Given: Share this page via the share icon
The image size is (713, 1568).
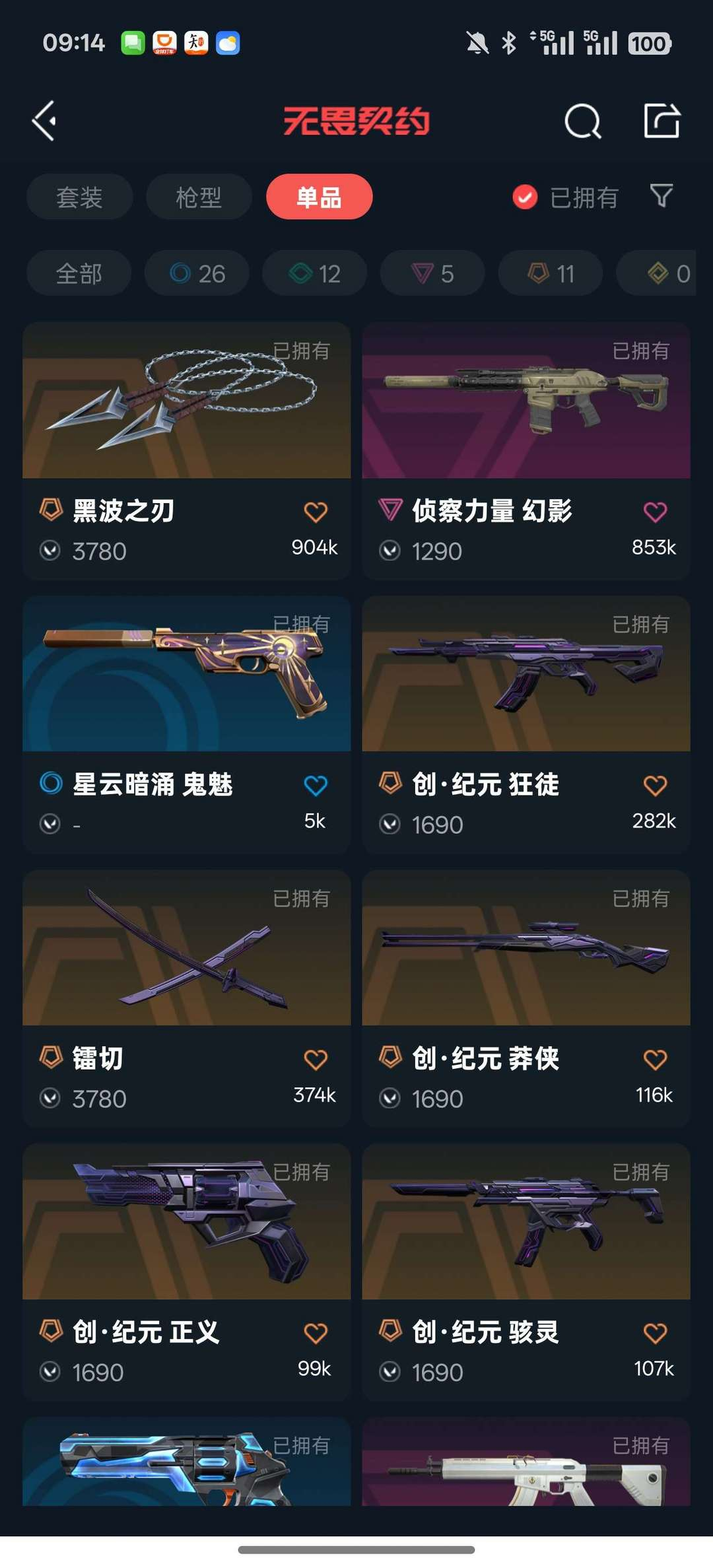Looking at the screenshot, I should click(662, 121).
